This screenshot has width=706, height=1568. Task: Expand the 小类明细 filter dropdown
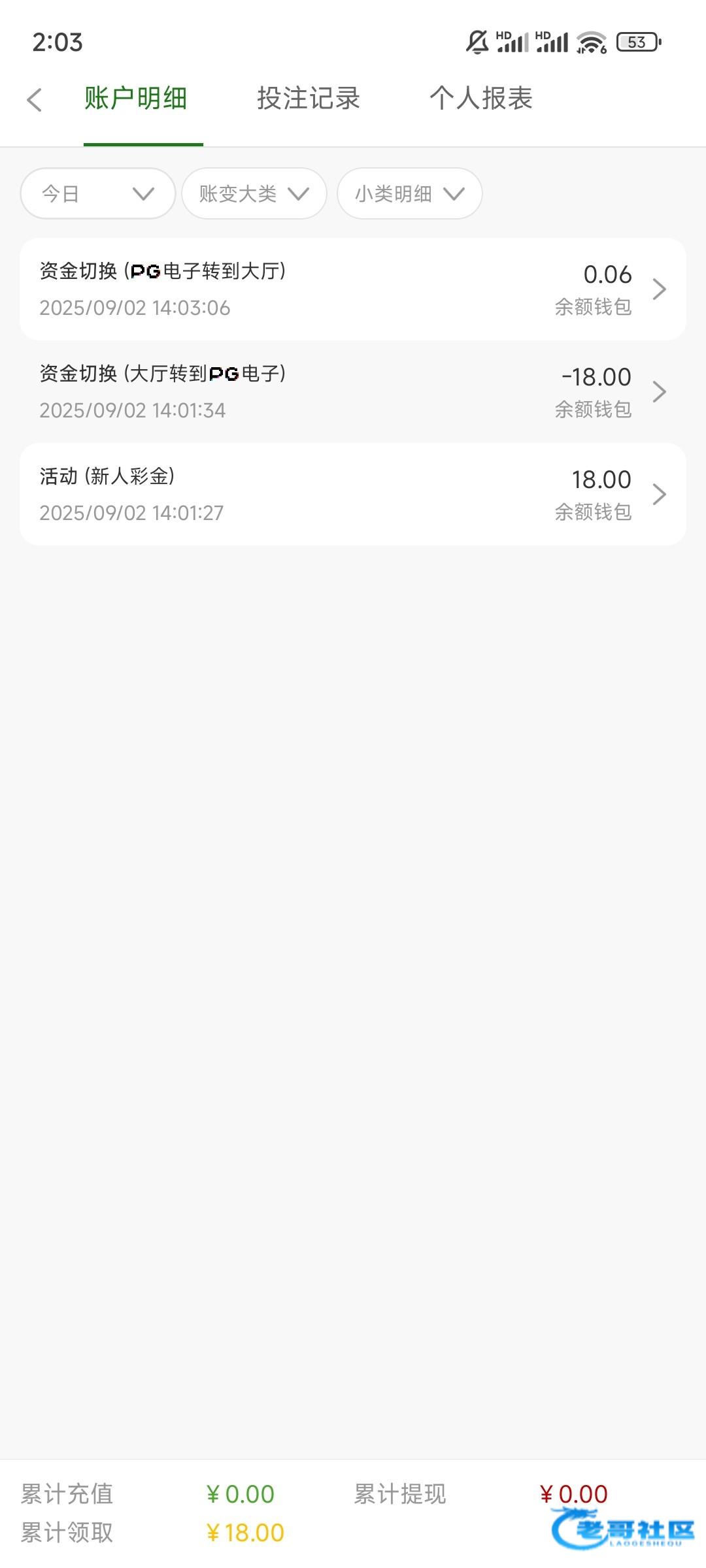coord(409,193)
